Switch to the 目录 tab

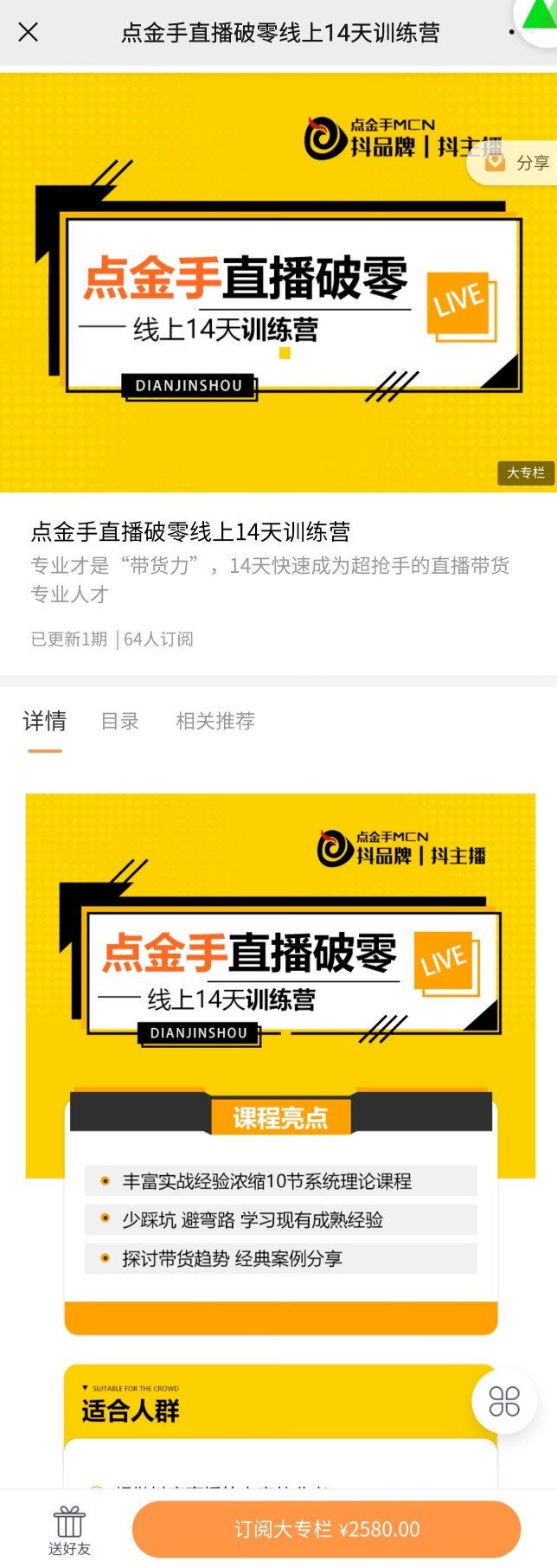coord(119,721)
